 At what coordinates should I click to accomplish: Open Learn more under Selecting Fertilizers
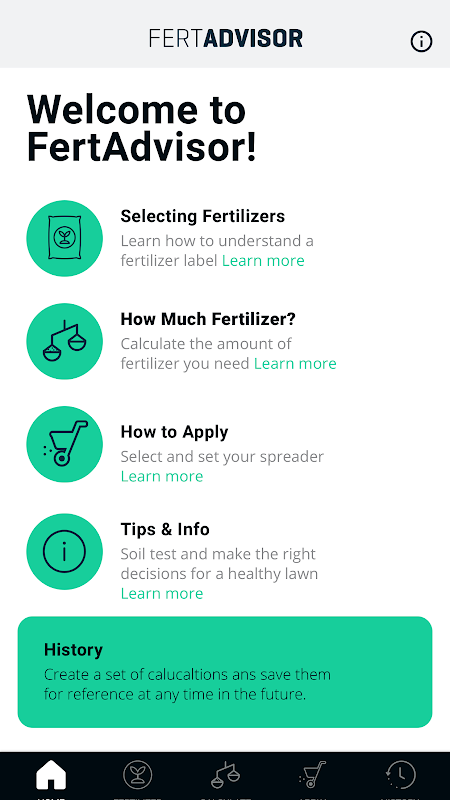(x=263, y=261)
